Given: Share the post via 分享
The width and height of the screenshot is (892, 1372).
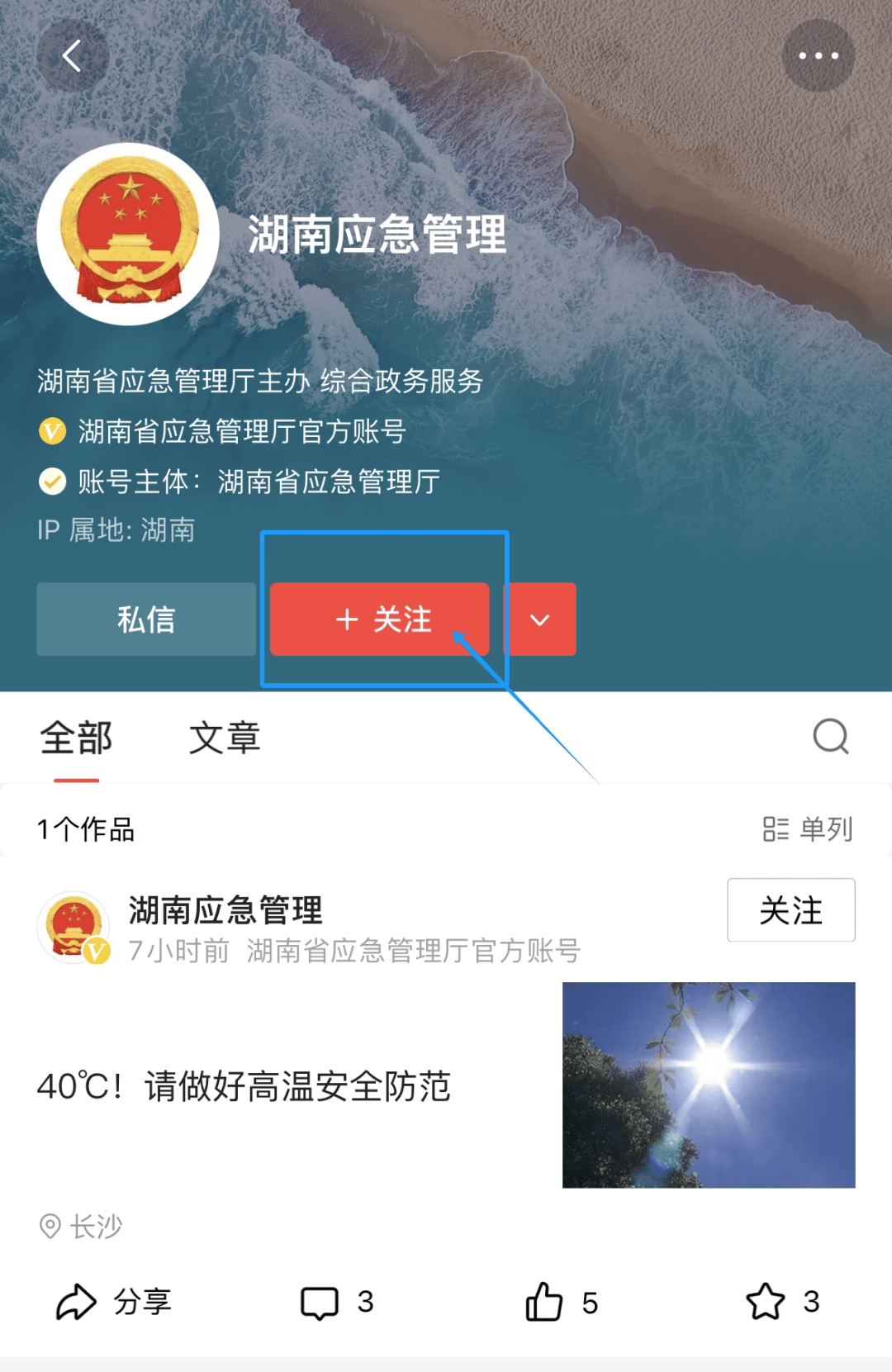Looking at the screenshot, I should tap(114, 1303).
